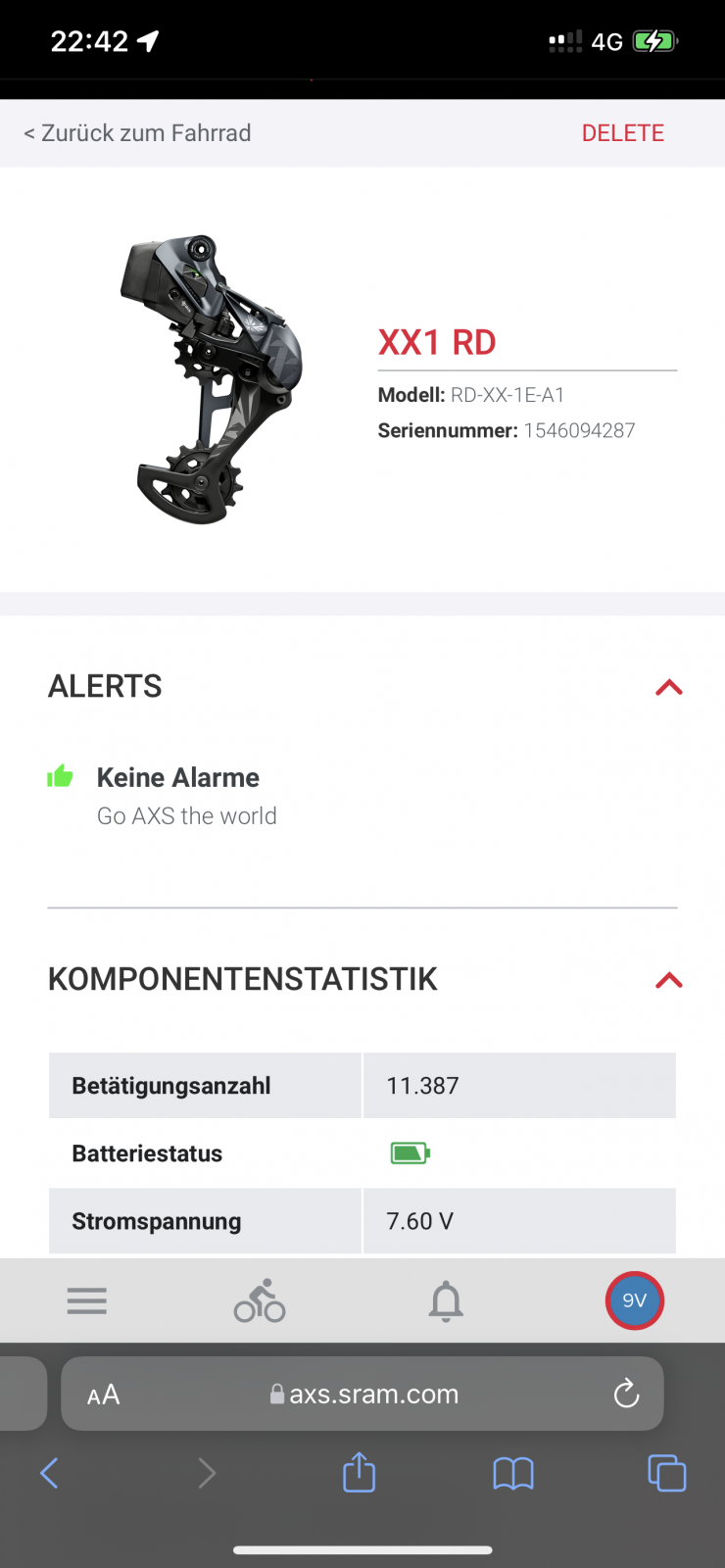The image size is (725, 1568).
Task: Collapse the KOMPONENTENSTATISTIK section
Action: (x=668, y=980)
